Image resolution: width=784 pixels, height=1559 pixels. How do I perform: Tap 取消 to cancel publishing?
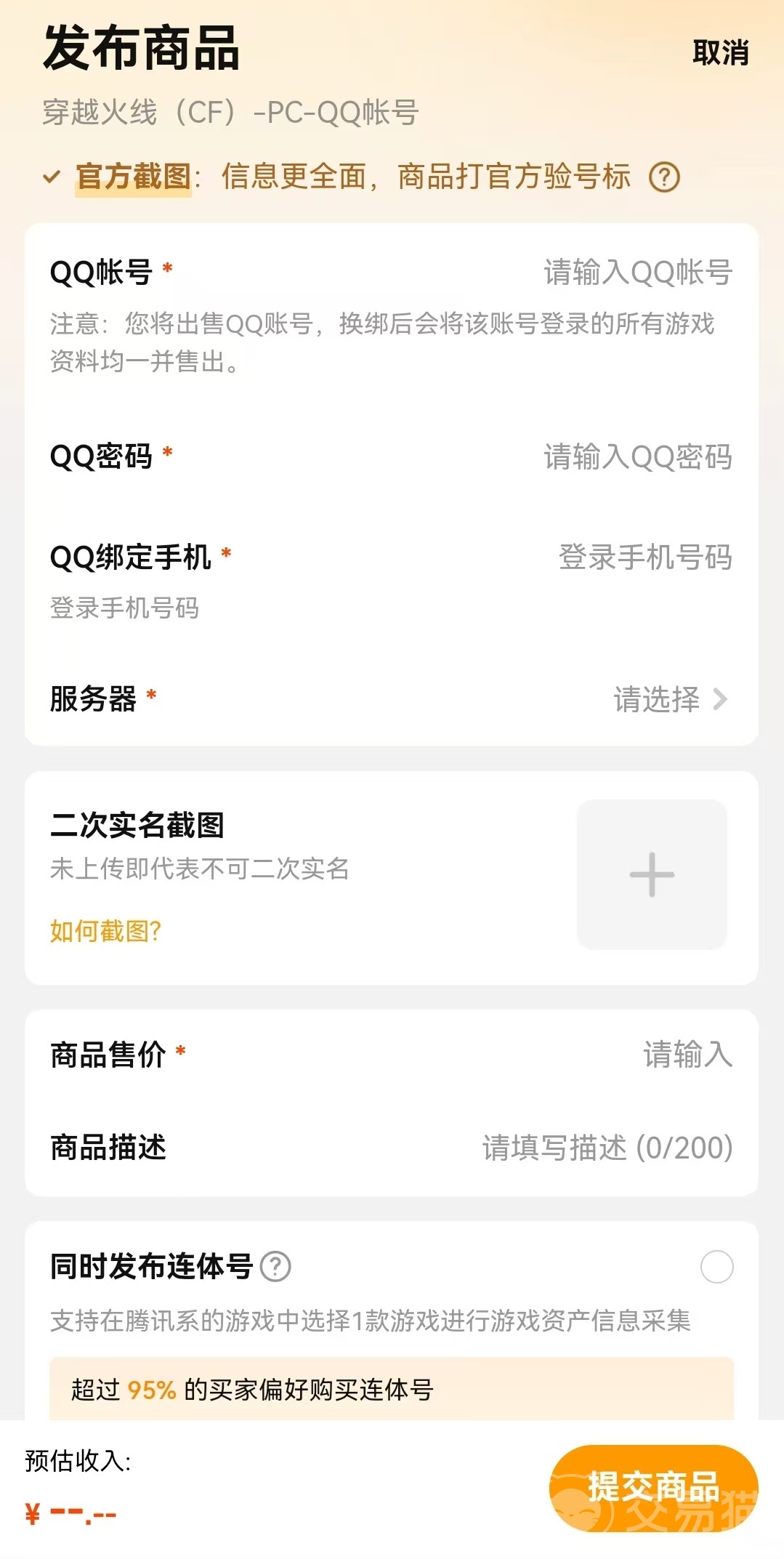click(720, 53)
